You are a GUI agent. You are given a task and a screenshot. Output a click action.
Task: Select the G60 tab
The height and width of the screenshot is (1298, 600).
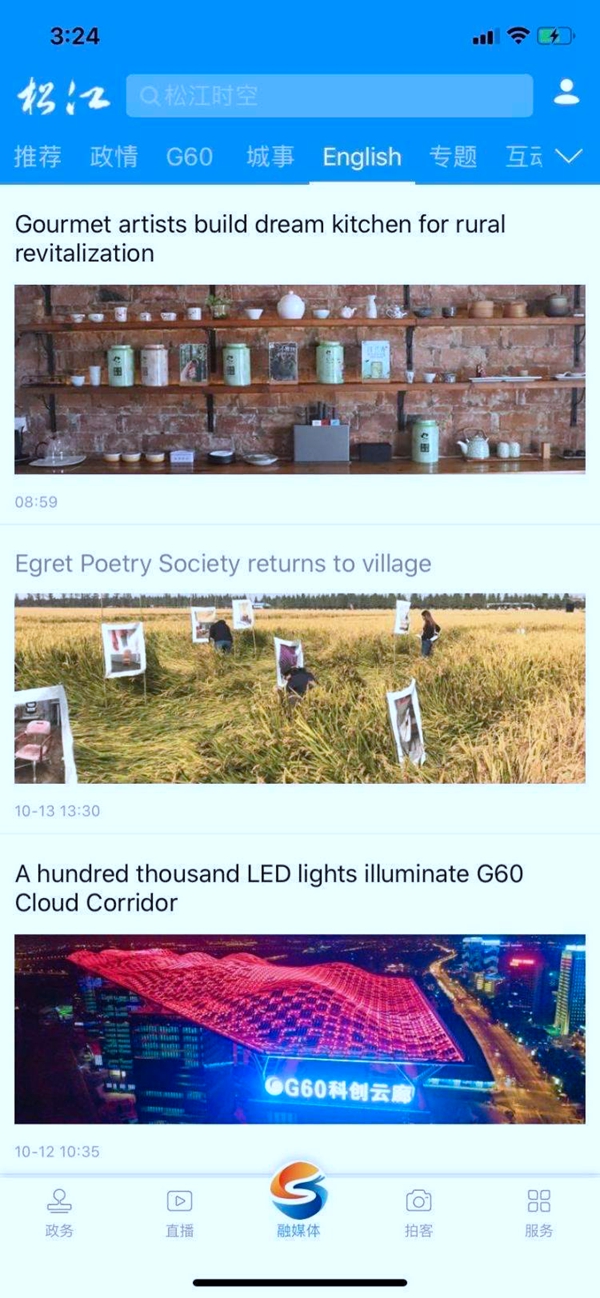tap(190, 157)
